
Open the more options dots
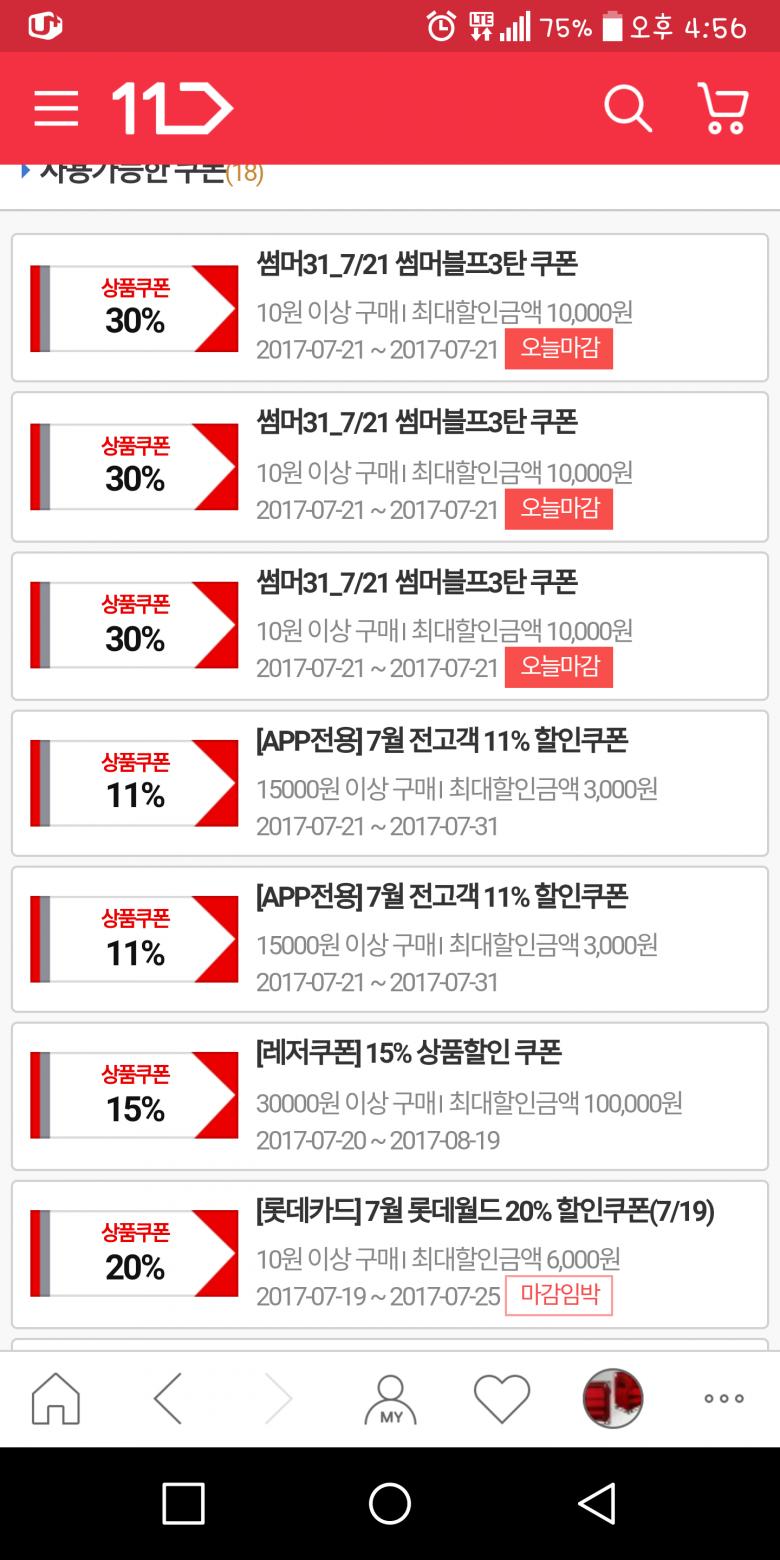(x=723, y=1398)
